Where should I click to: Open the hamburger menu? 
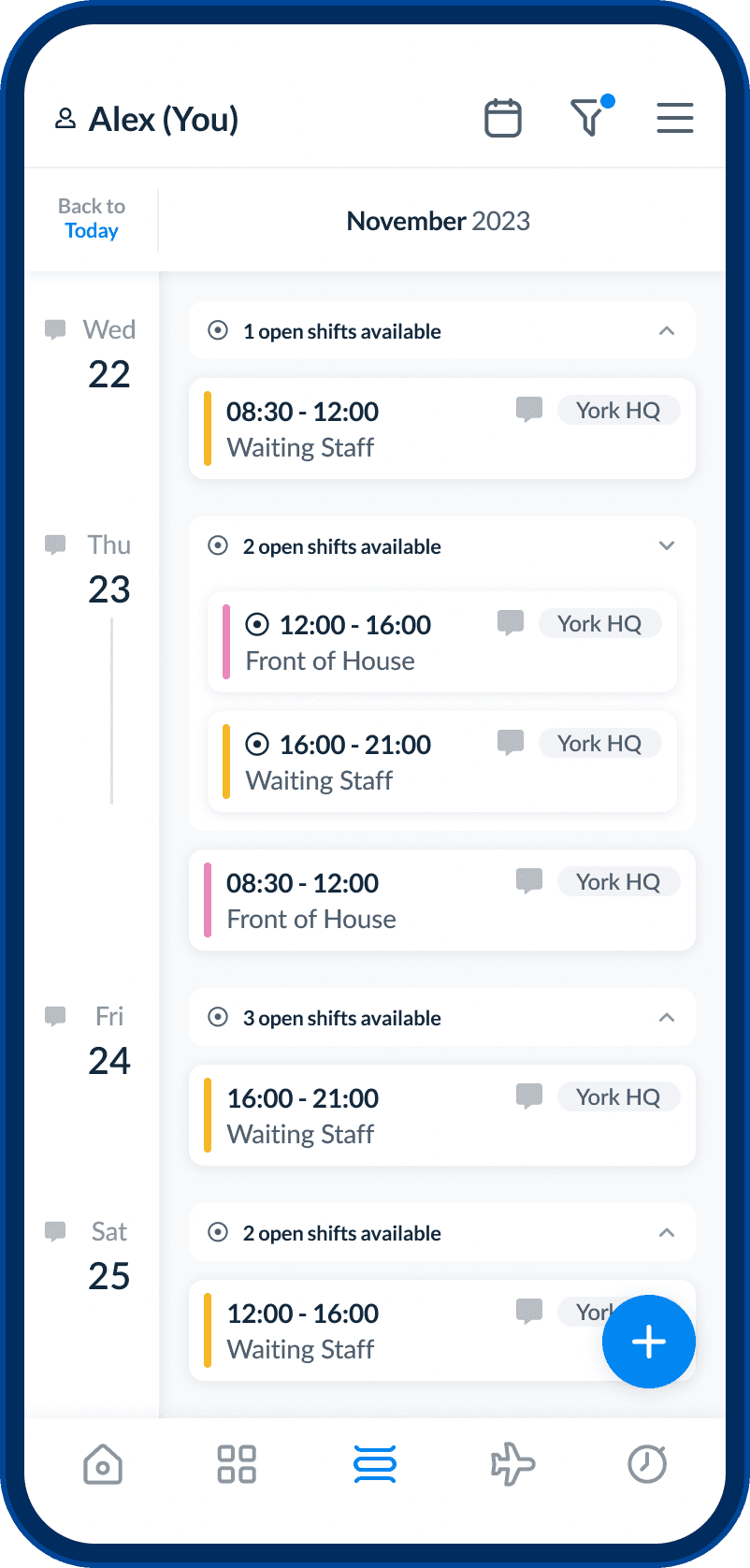click(x=675, y=119)
